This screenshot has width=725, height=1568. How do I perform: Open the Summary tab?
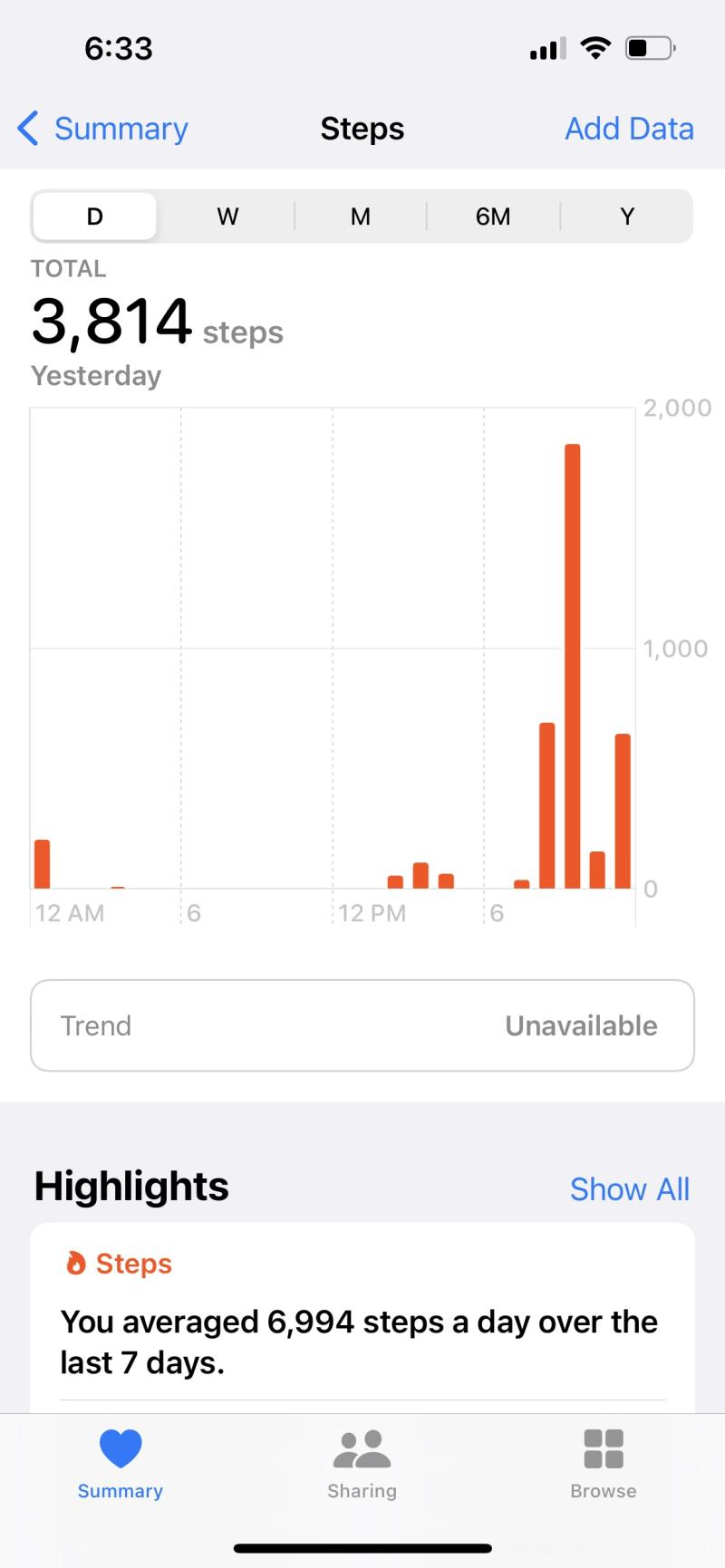pyautogui.click(x=121, y=1464)
